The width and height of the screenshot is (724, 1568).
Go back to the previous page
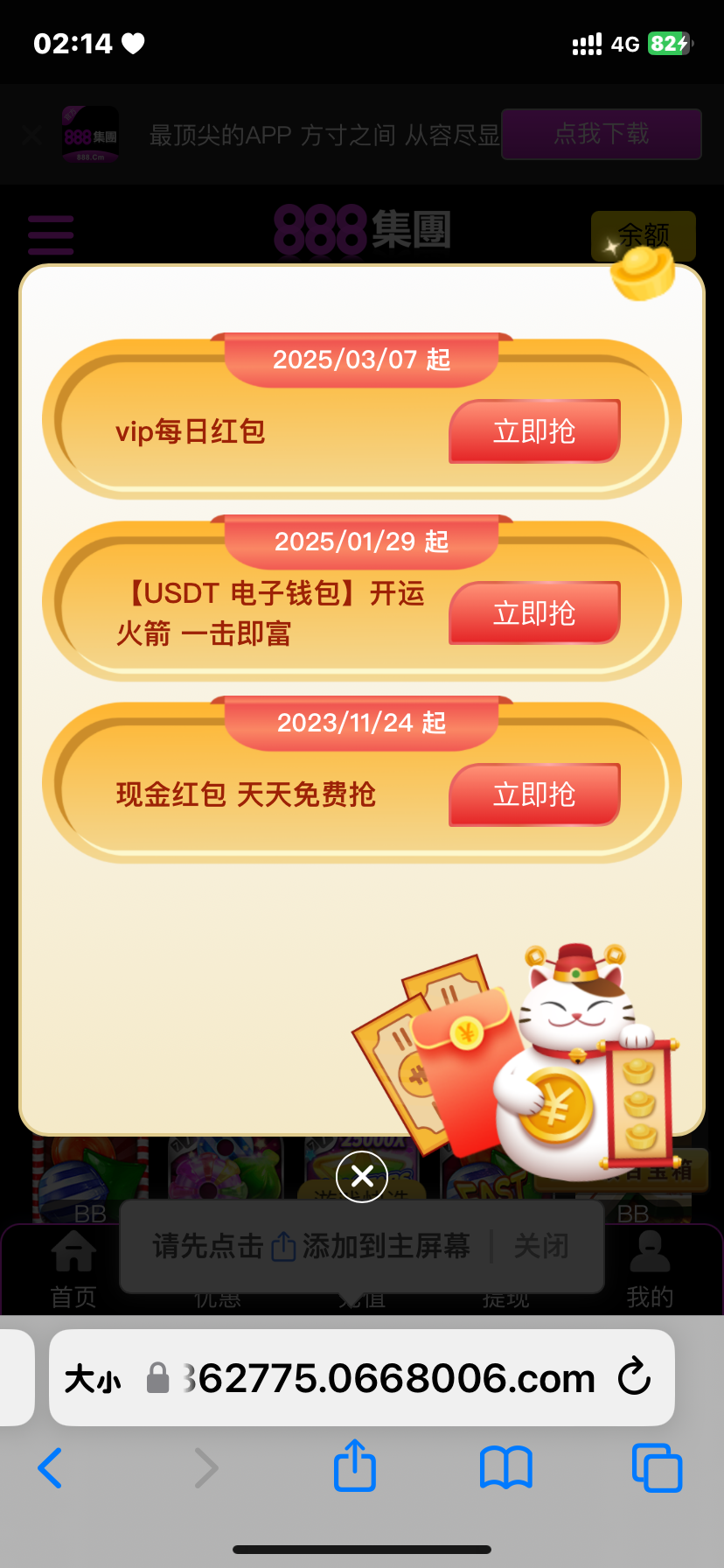51,1467
